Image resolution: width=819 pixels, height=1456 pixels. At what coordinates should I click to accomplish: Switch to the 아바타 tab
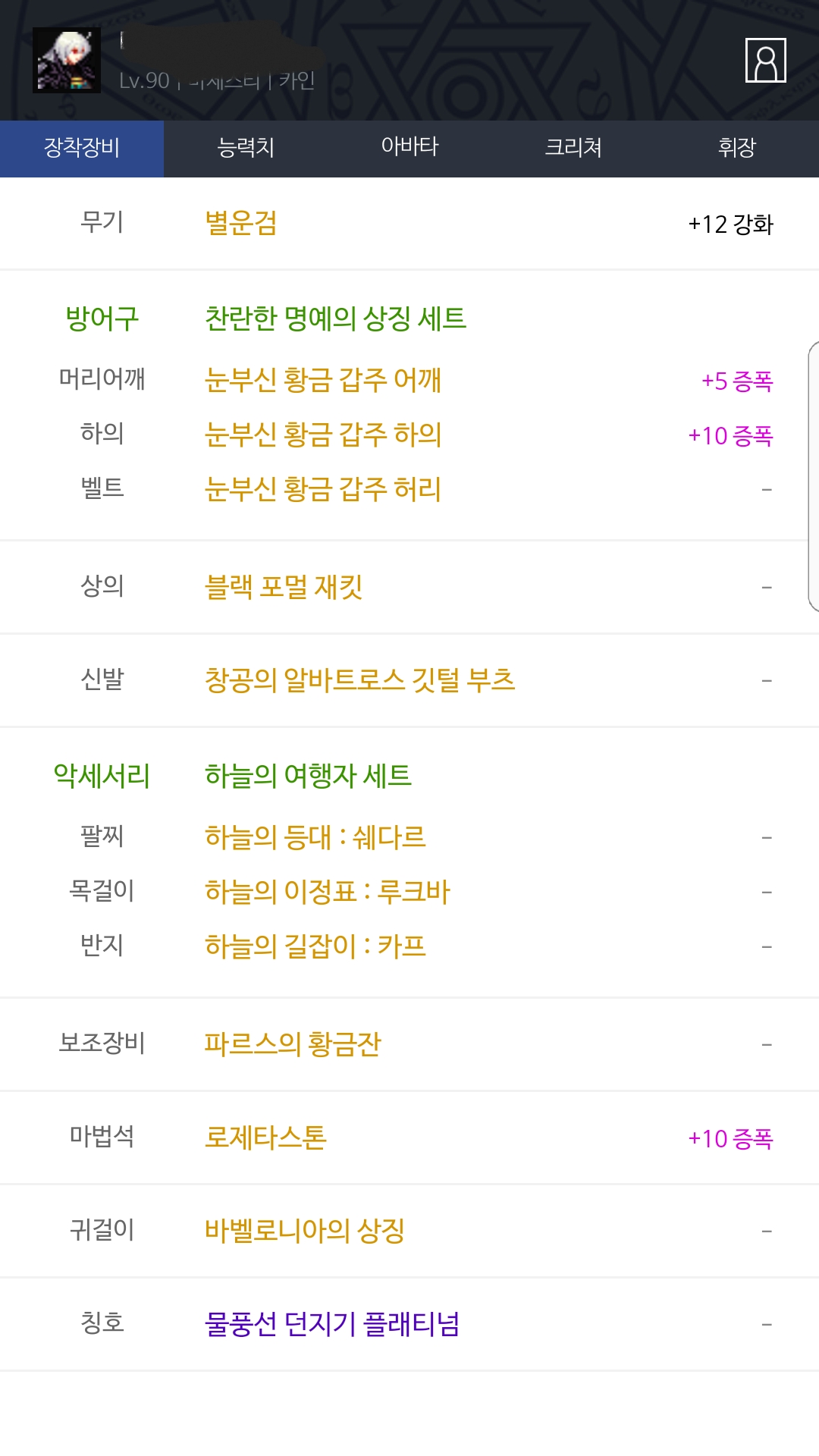(x=409, y=149)
